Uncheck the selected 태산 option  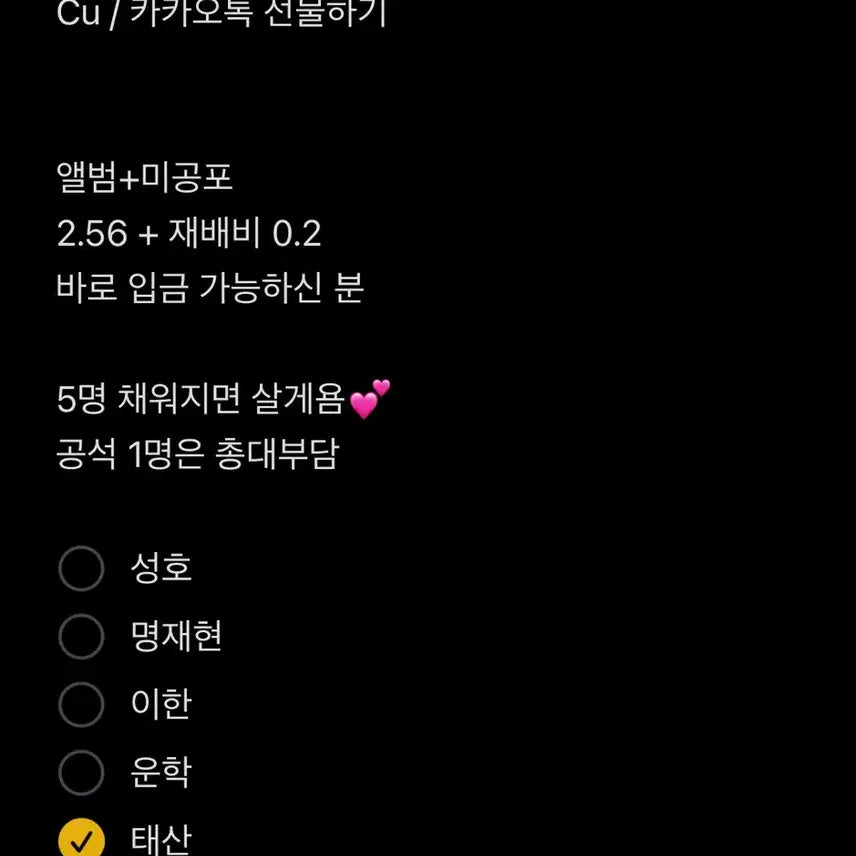[x=81, y=838]
